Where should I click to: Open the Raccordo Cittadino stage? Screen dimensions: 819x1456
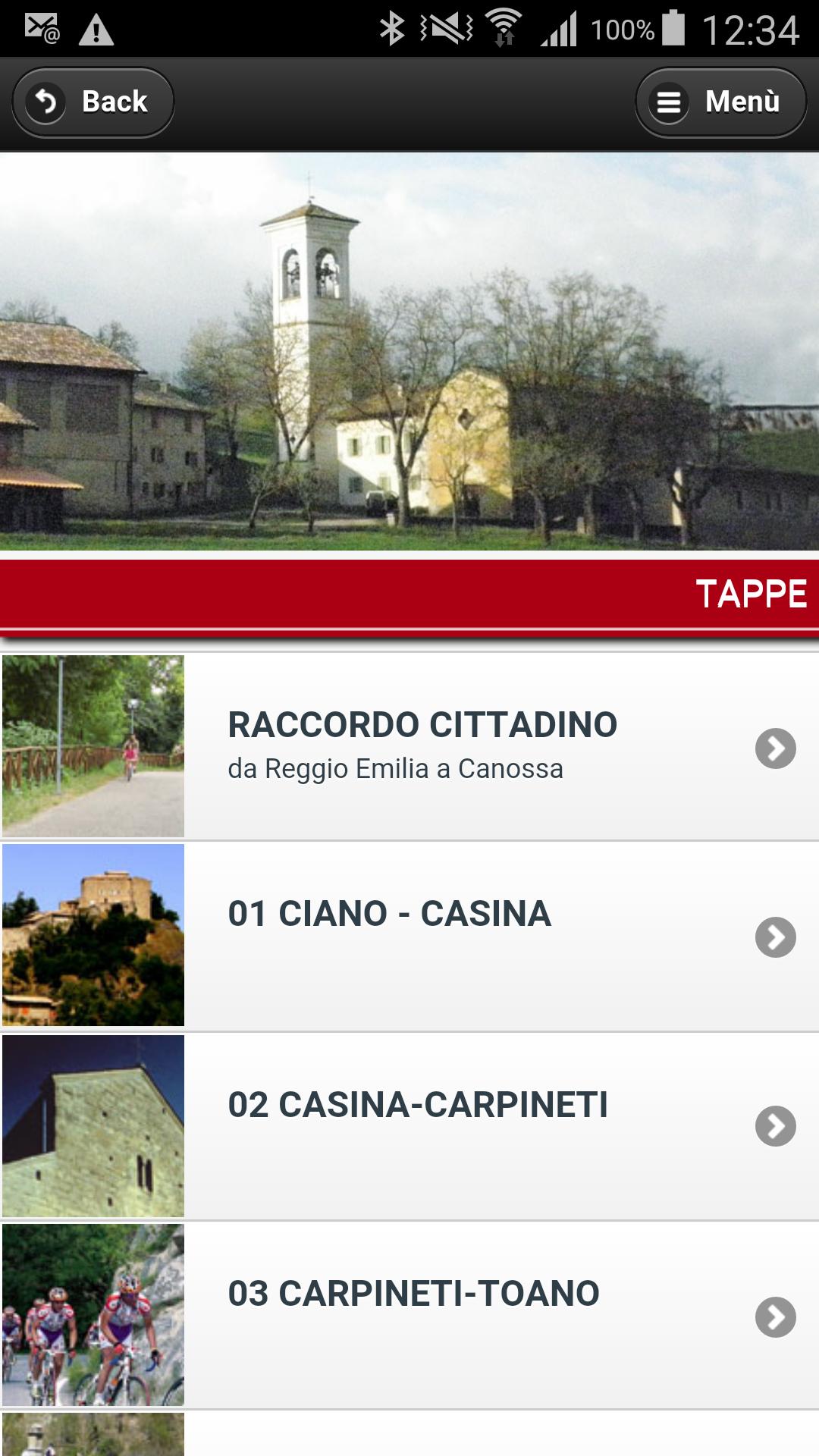(422, 746)
